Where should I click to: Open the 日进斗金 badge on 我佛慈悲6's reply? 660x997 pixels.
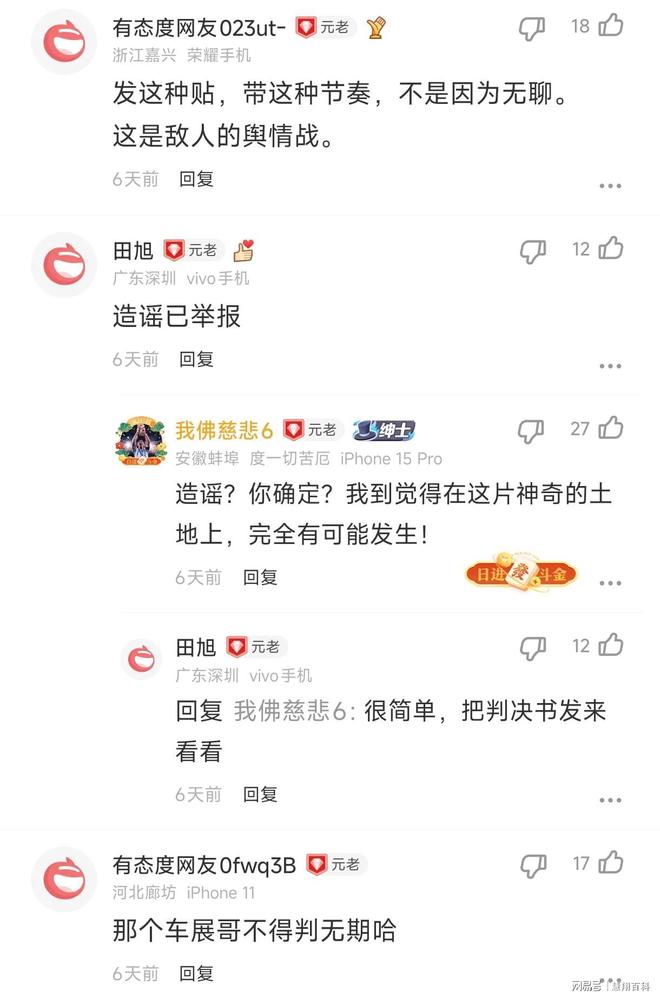pyautogui.click(x=520, y=575)
